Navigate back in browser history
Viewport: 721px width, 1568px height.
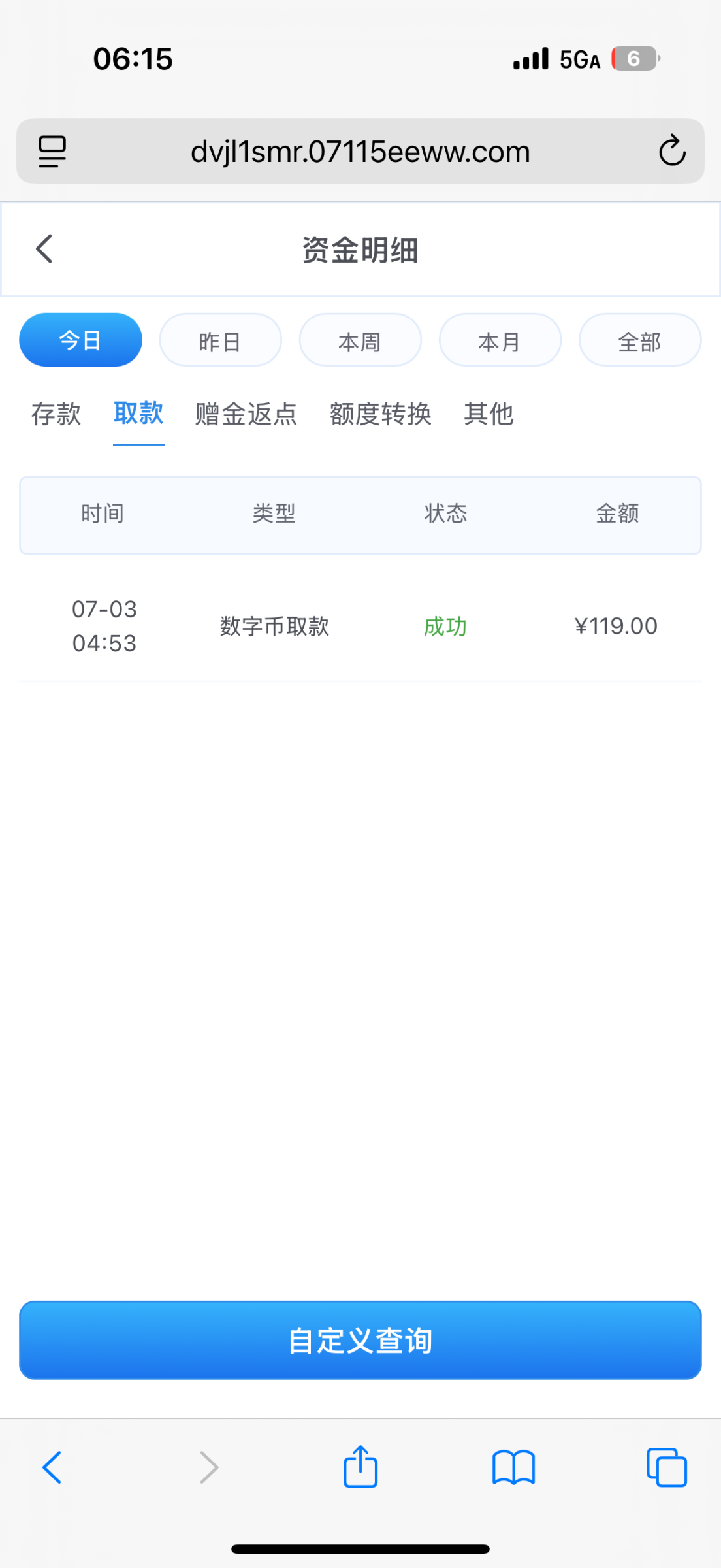pos(52,1467)
